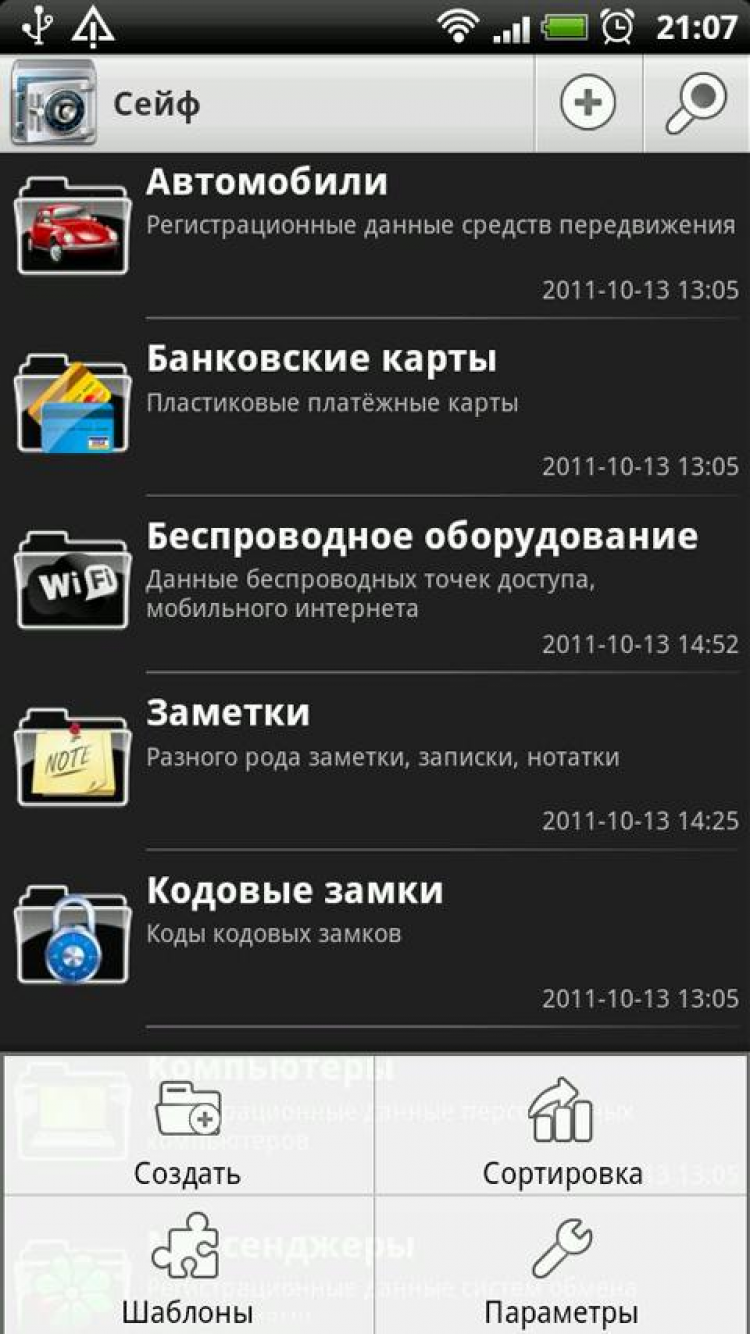Image resolution: width=750 pixels, height=1334 pixels.
Task: Open search with the magnifier icon
Action: 697,102
